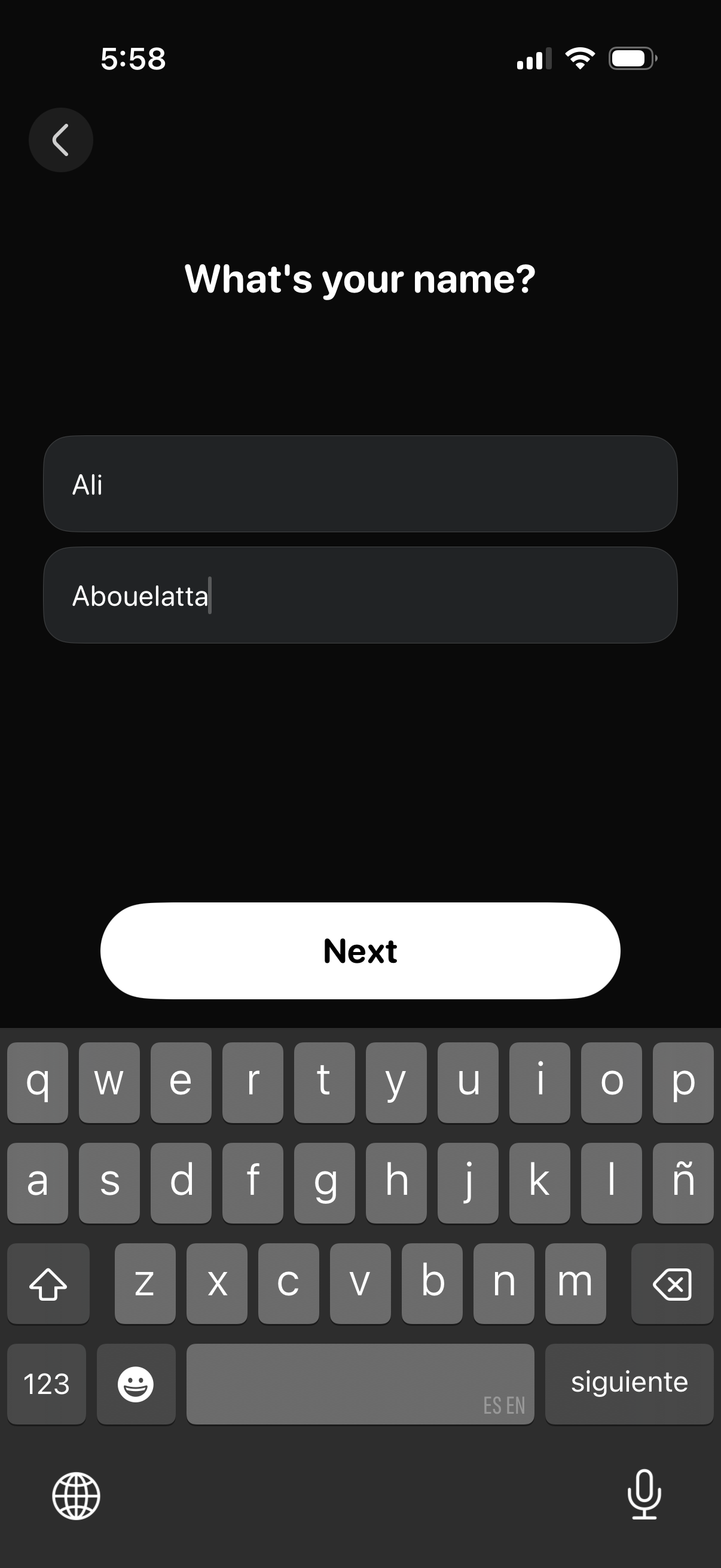Viewport: 721px width, 1568px height.
Task: Tap the siguiente key on the keyboard
Action: [x=629, y=1384]
